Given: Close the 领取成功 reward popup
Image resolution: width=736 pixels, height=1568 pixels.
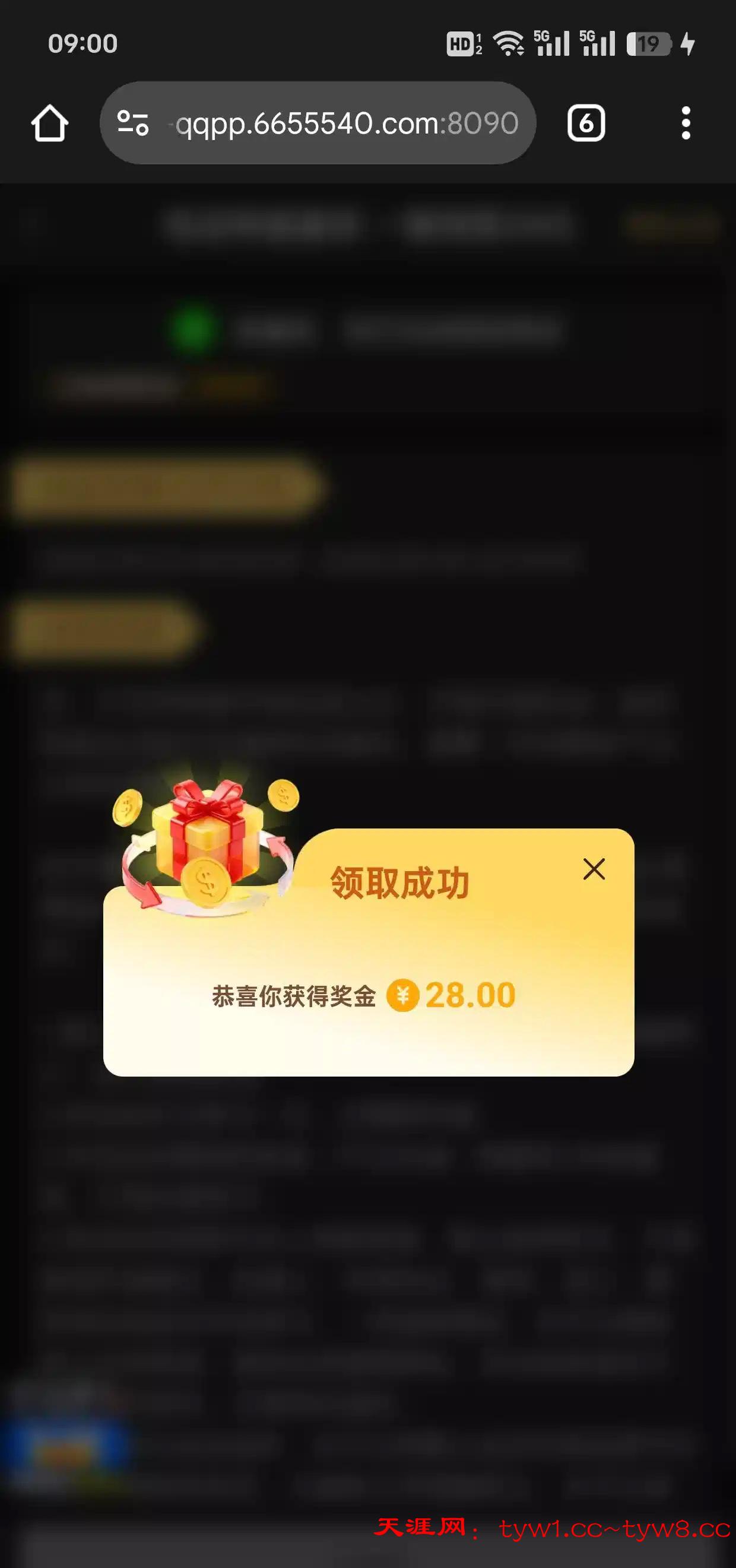Looking at the screenshot, I should (x=594, y=869).
